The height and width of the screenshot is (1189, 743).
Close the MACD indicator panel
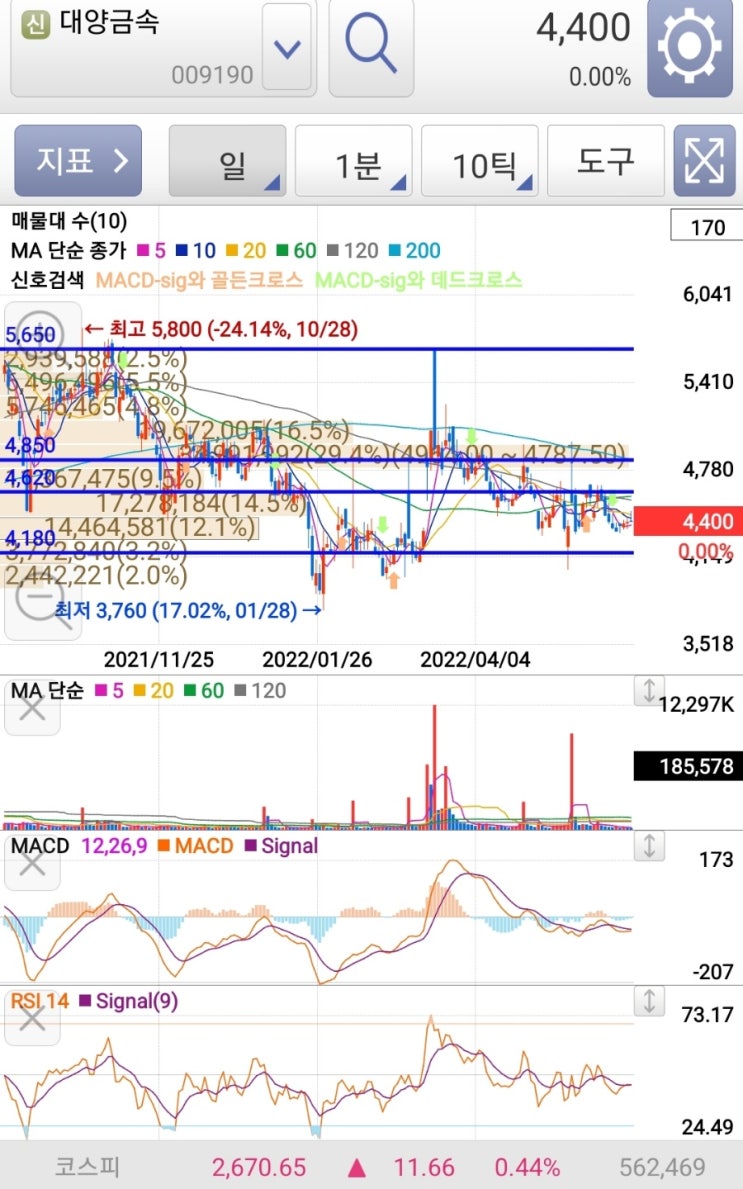[x=32, y=863]
